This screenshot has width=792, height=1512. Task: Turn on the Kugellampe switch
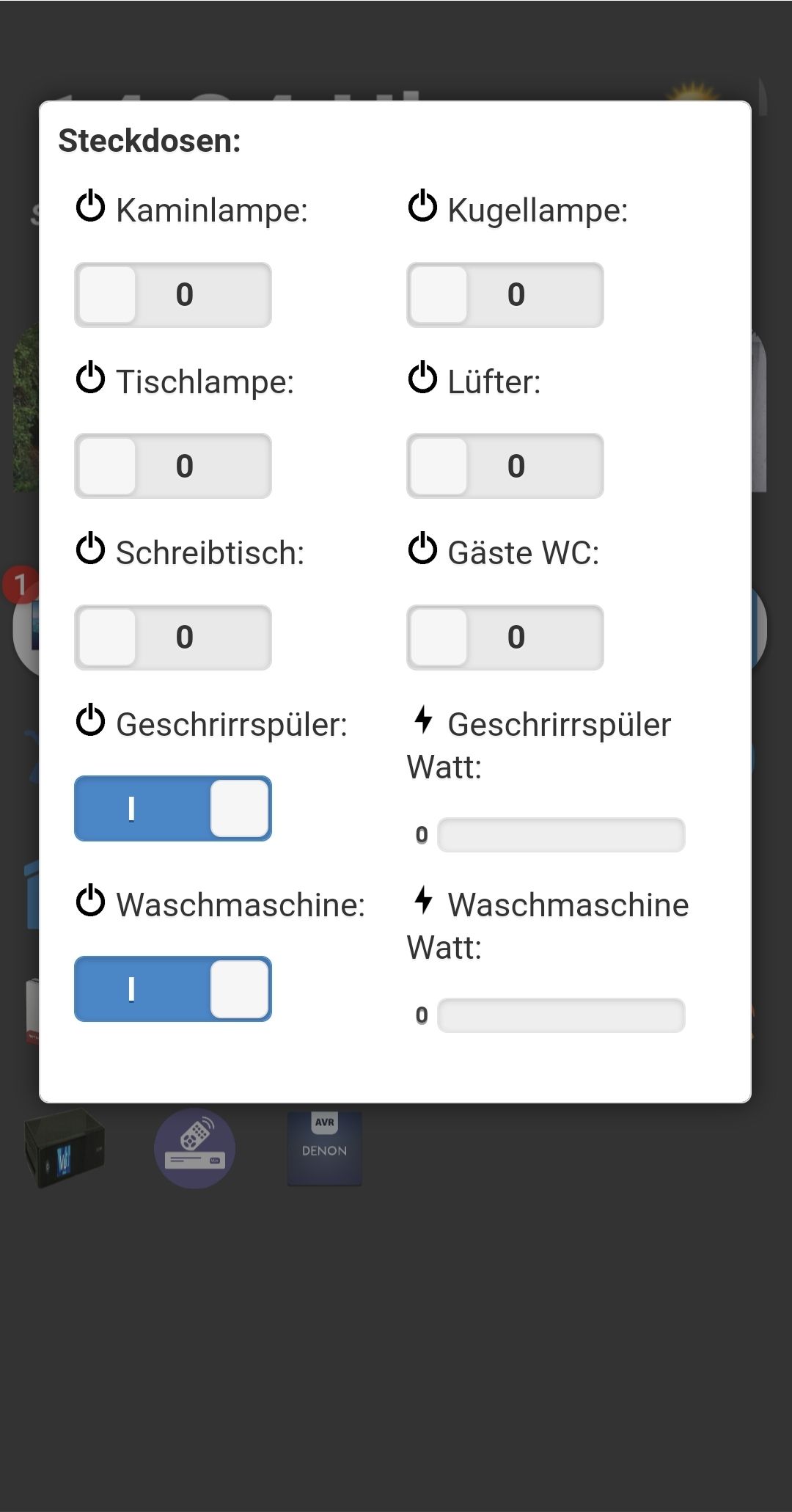[x=505, y=295]
